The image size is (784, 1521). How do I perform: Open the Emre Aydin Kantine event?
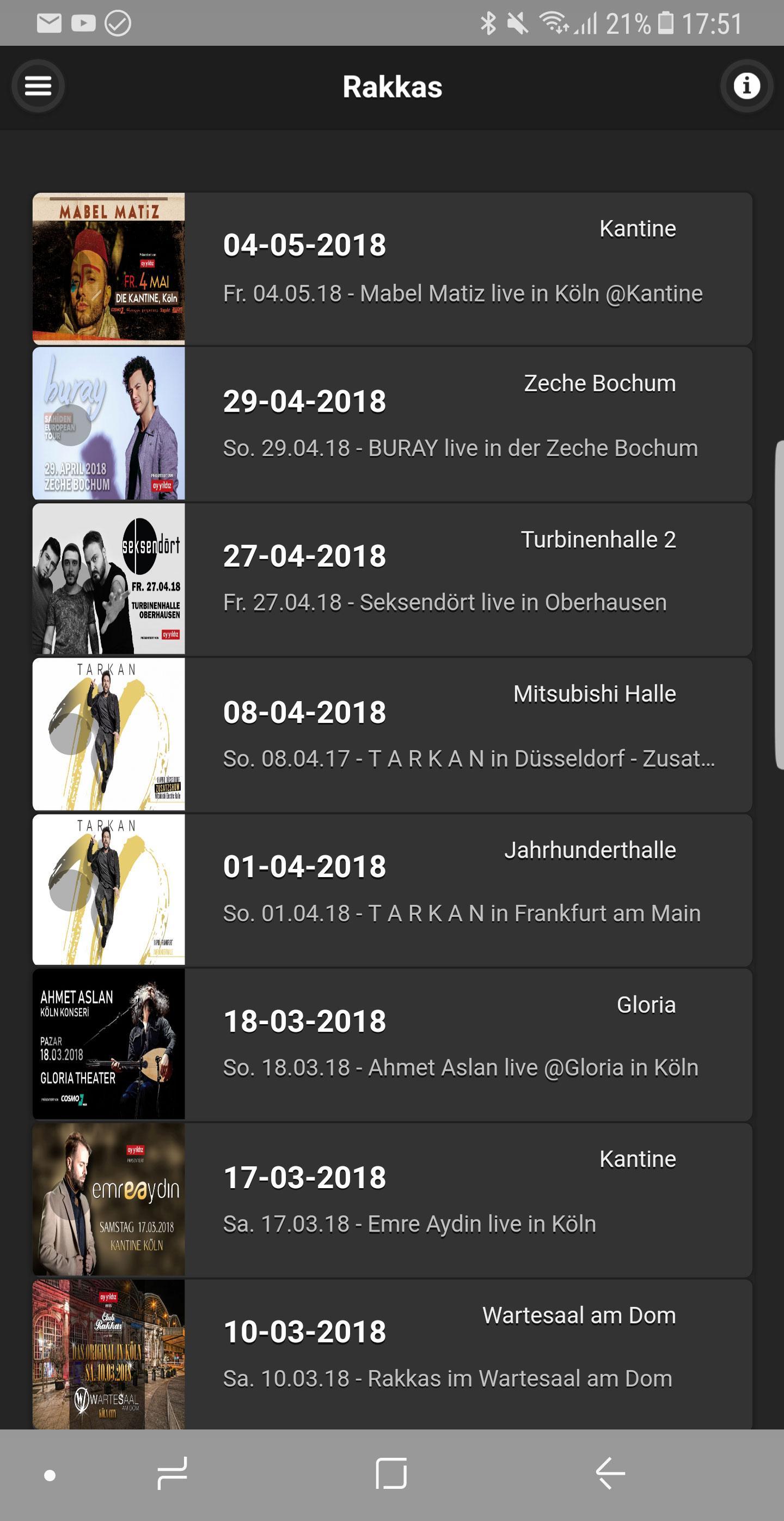391,1199
